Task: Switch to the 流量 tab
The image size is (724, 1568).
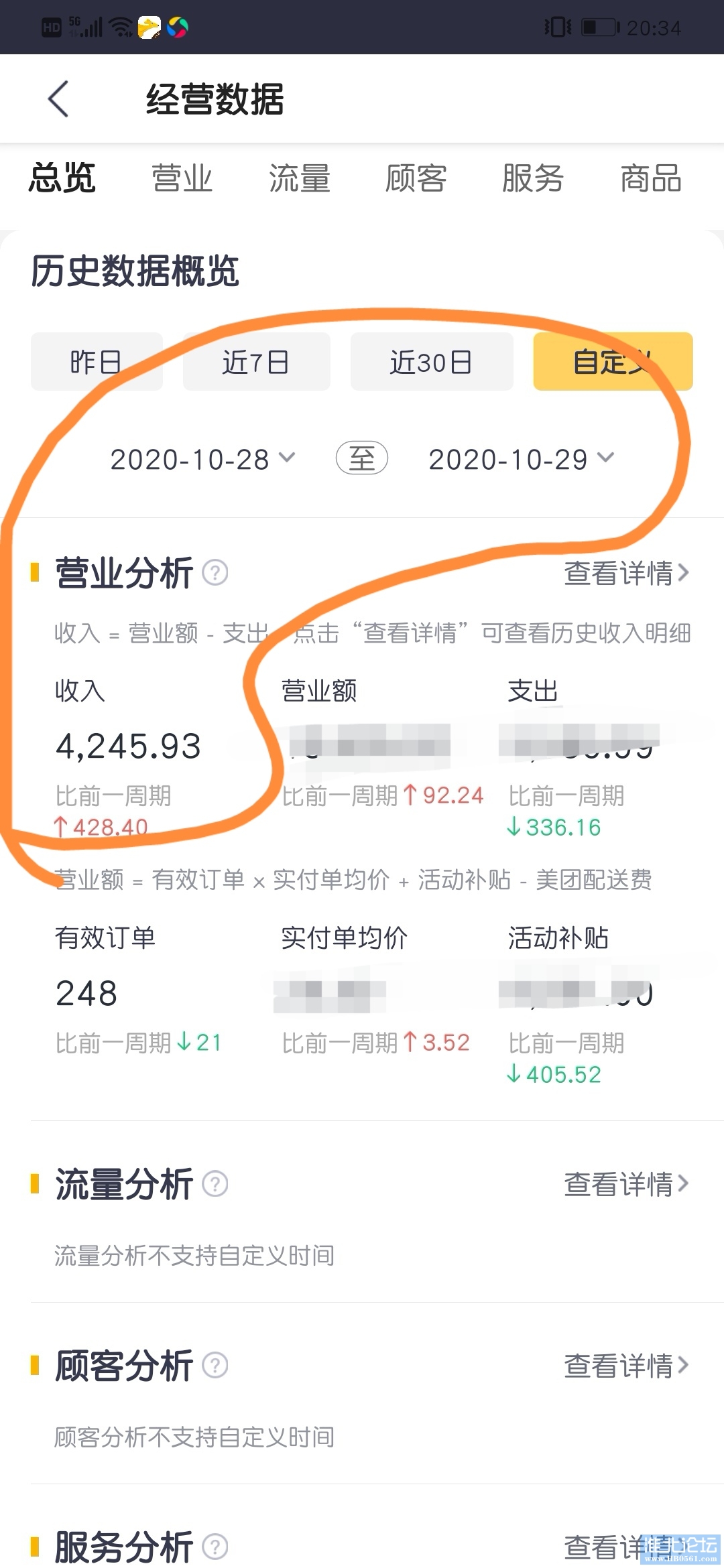Action: click(x=299, y=179)
